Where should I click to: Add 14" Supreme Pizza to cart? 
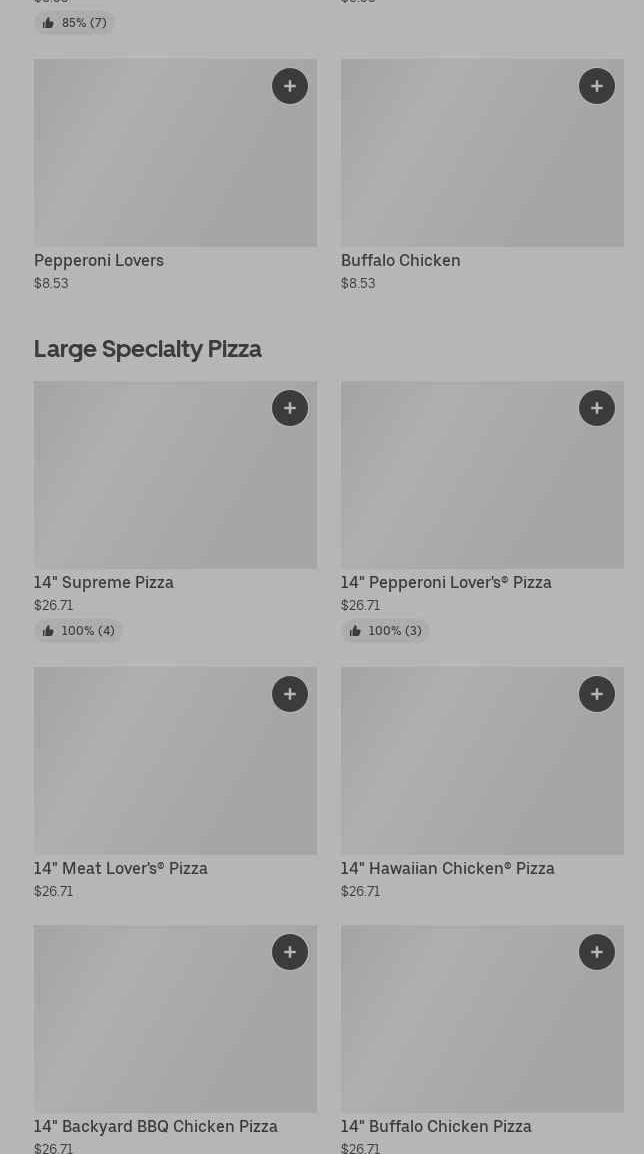pos(290,408)
